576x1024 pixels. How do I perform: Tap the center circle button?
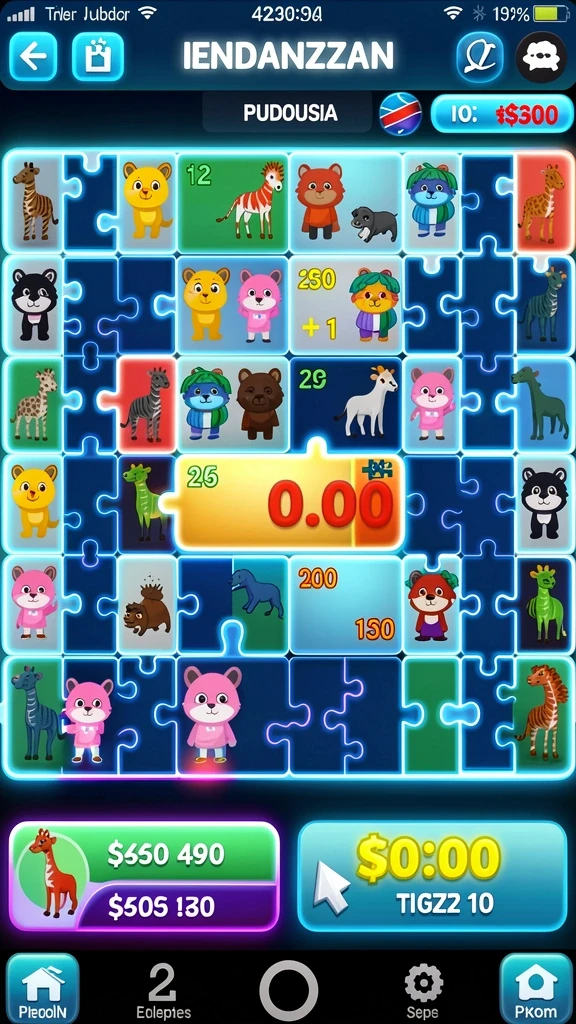click(289, 990)
